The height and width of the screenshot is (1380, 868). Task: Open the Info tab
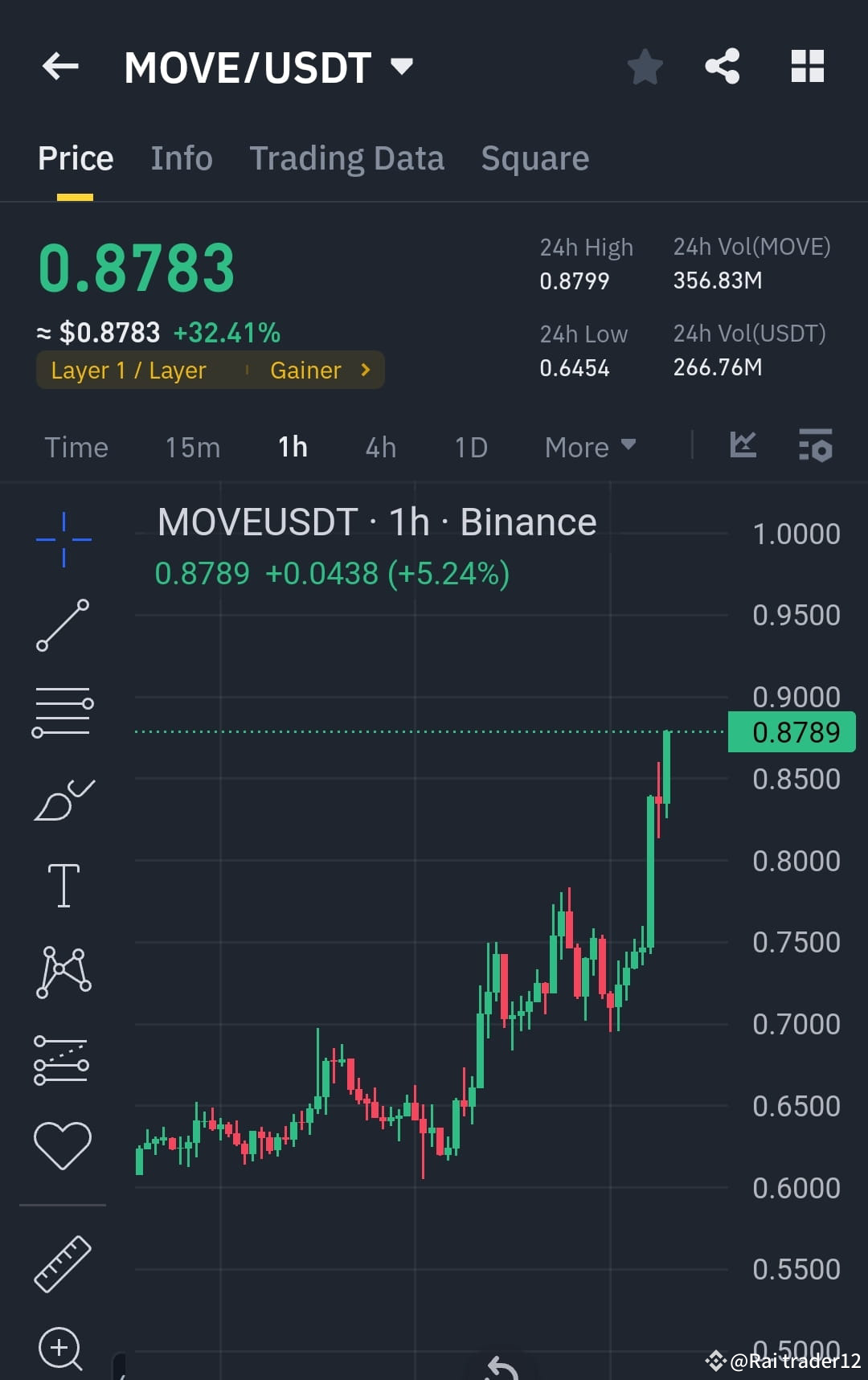click(x=181, y=158)
